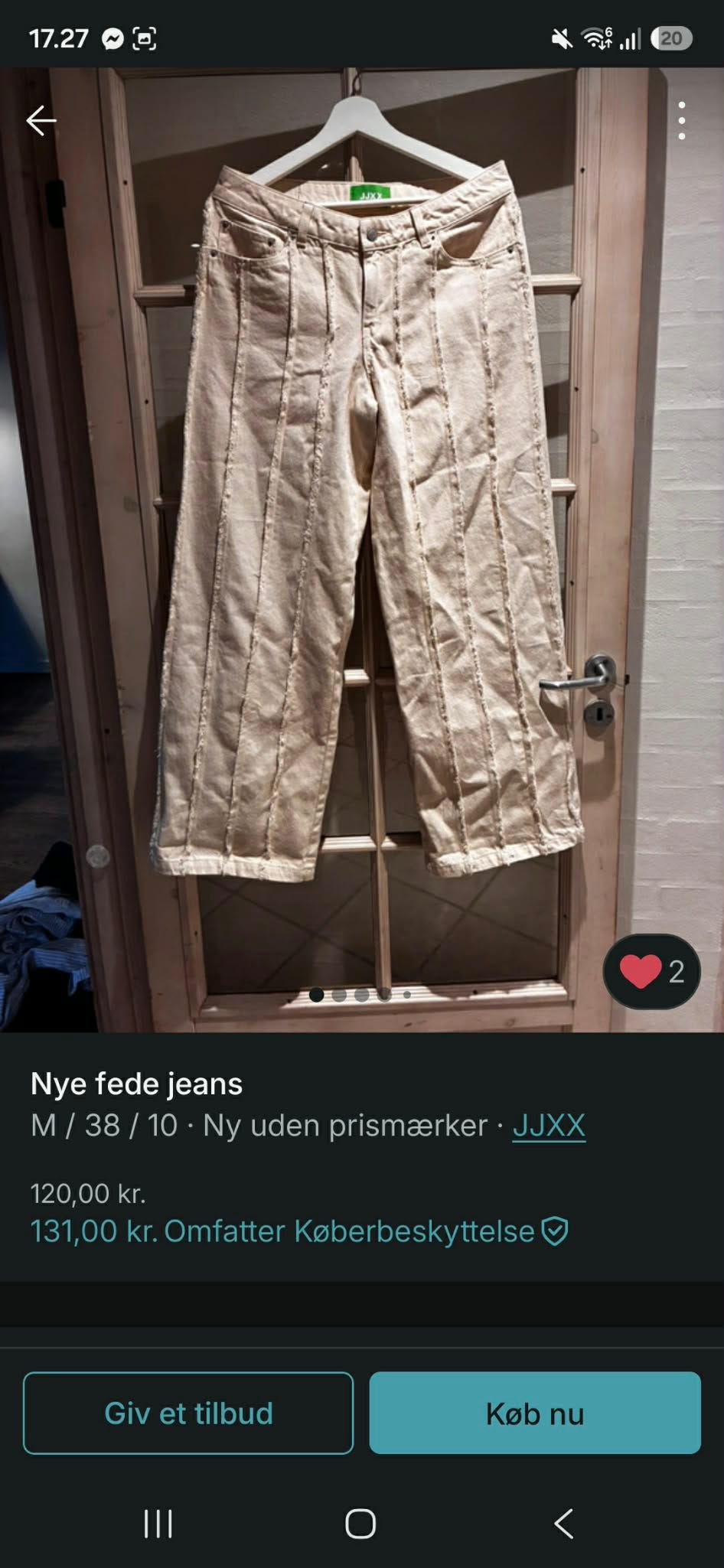The width and height of the screenshot is (724, 1568).
Task: Go back using the top-left arrow
Action: 41,120
